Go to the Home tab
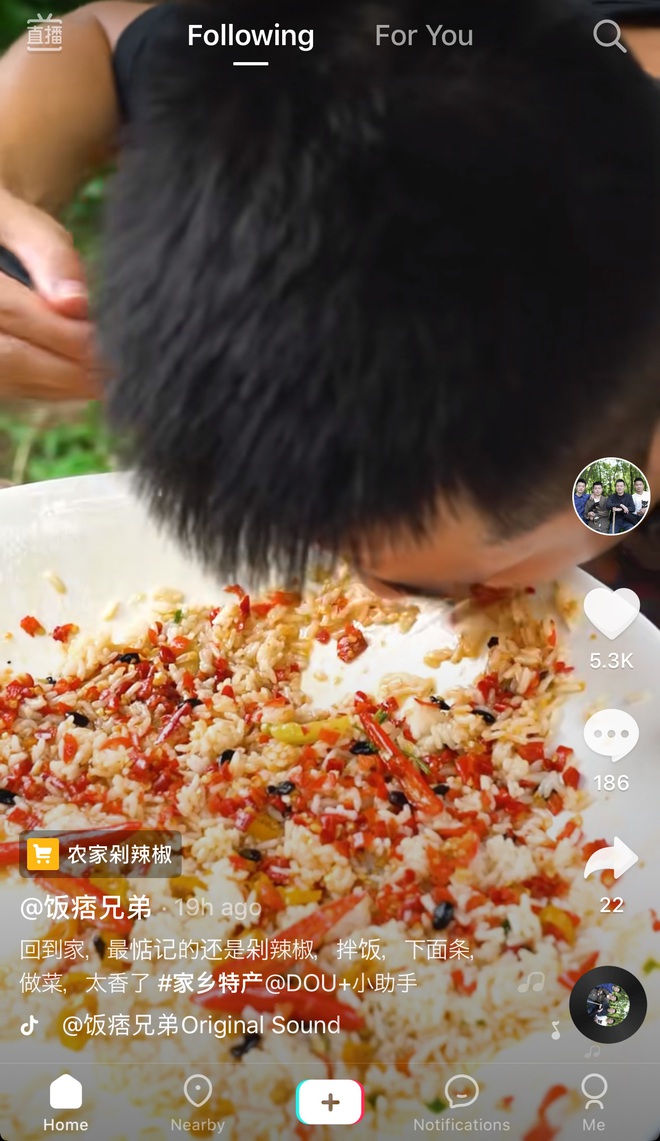 pos(66,1103)
